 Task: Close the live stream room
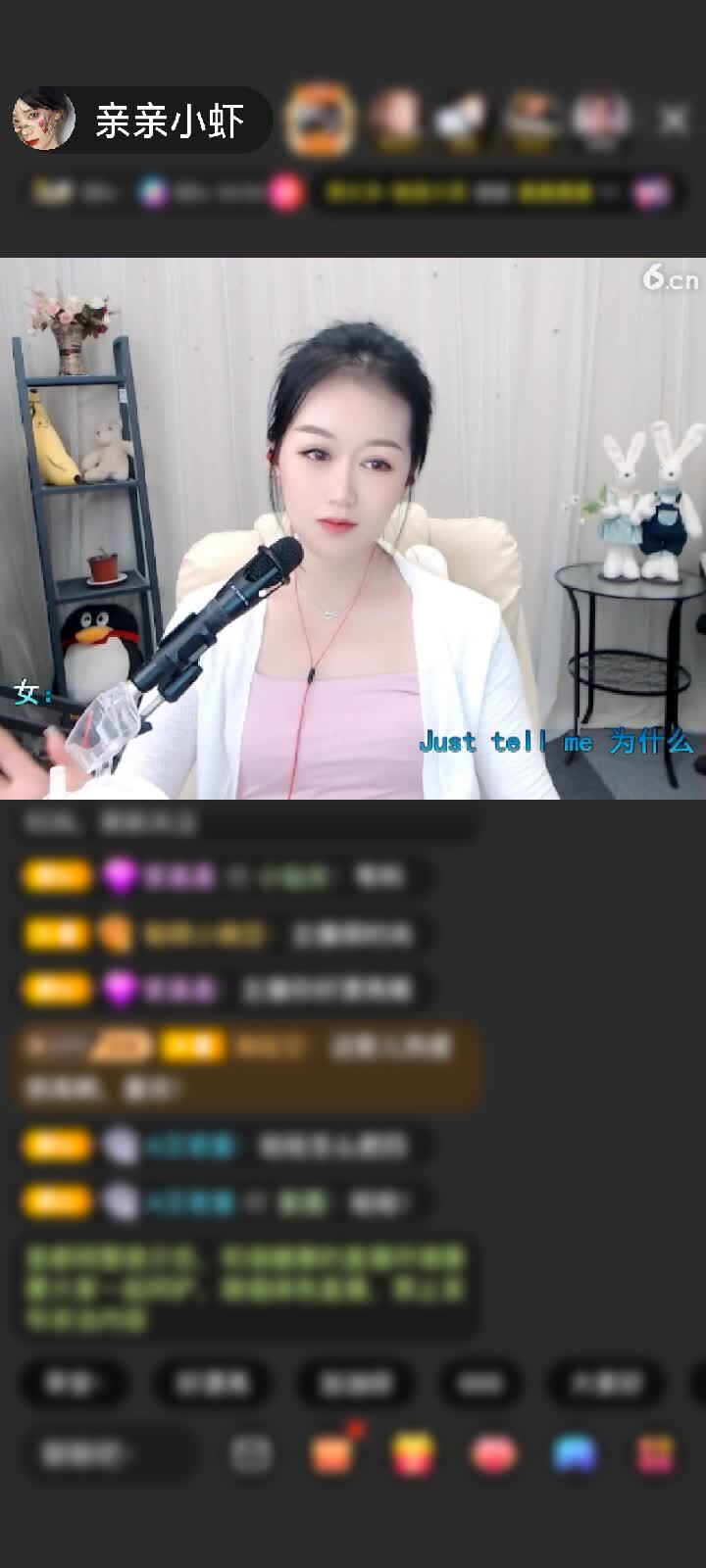(674, 120)
